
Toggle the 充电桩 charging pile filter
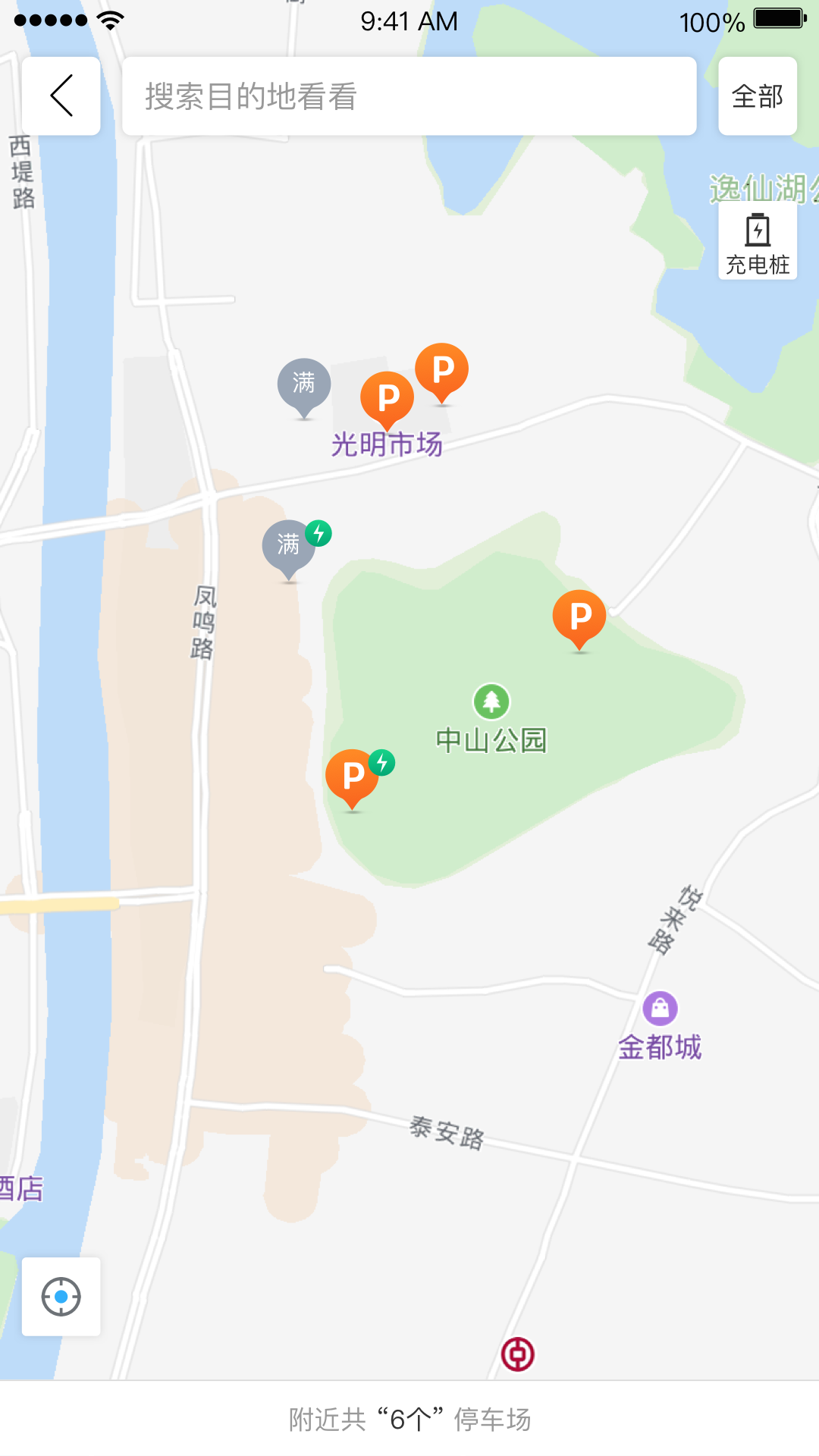pos(757,240)
